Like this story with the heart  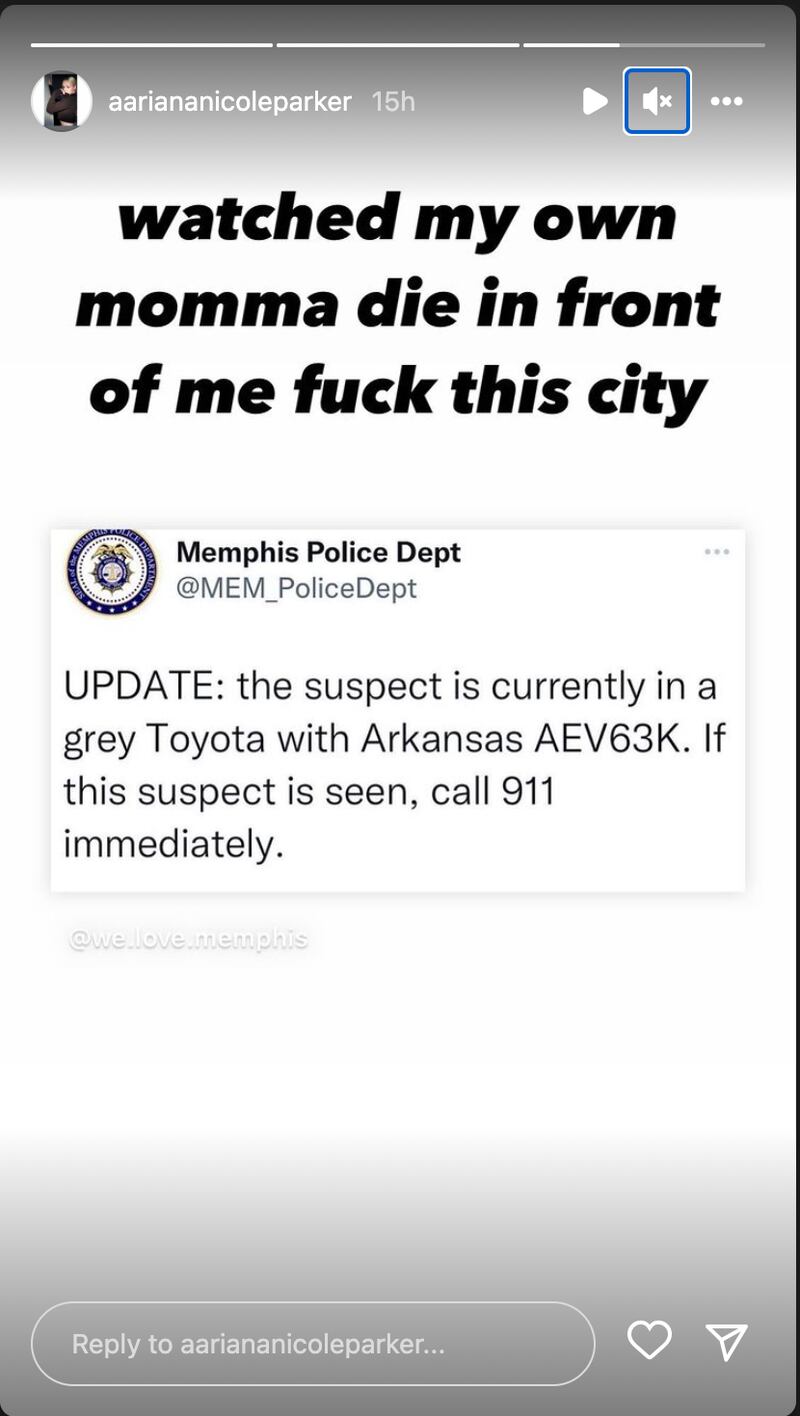point(649,1341)
